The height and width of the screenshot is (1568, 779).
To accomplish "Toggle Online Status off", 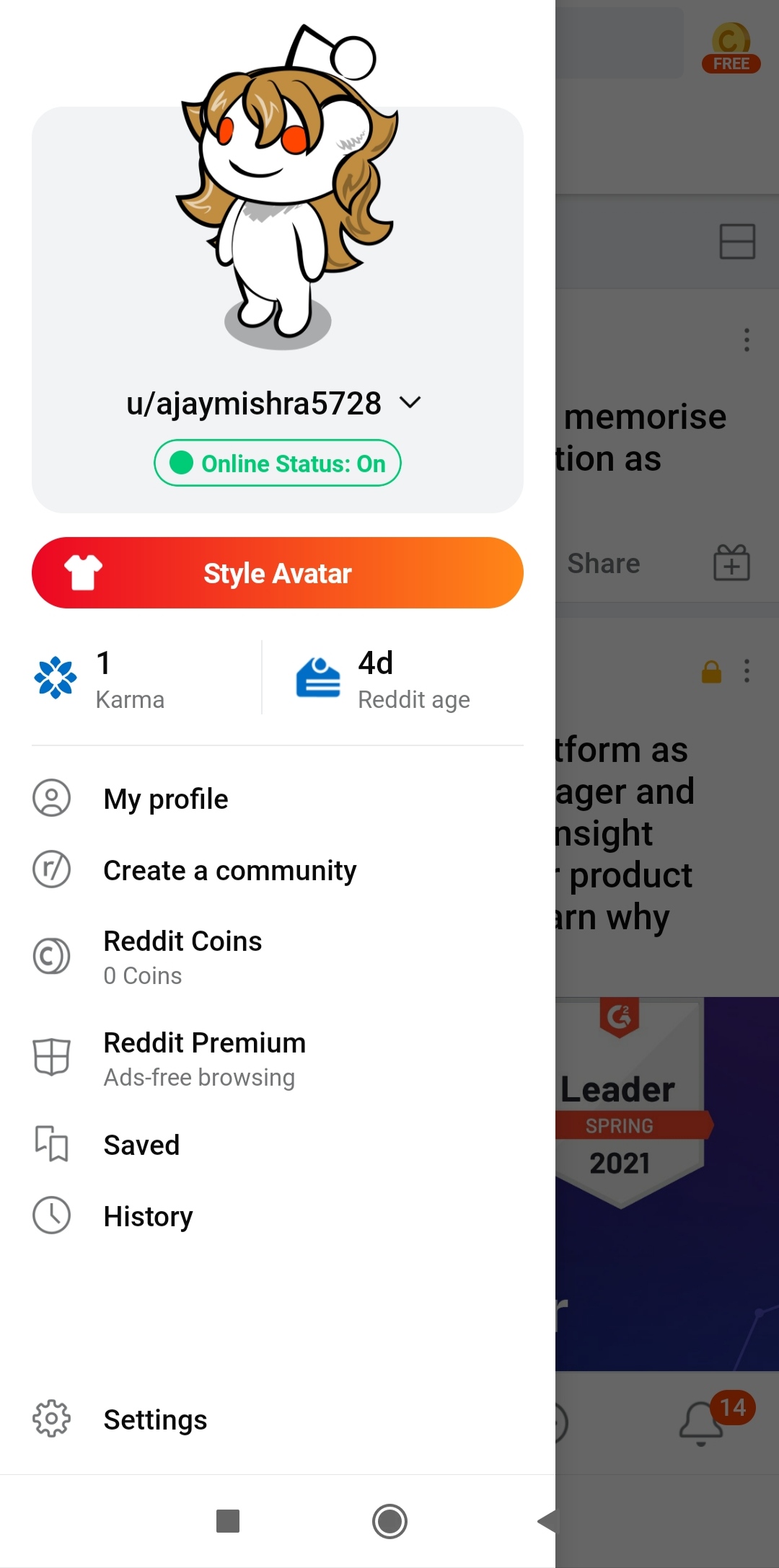I will [x=277, y=464].
